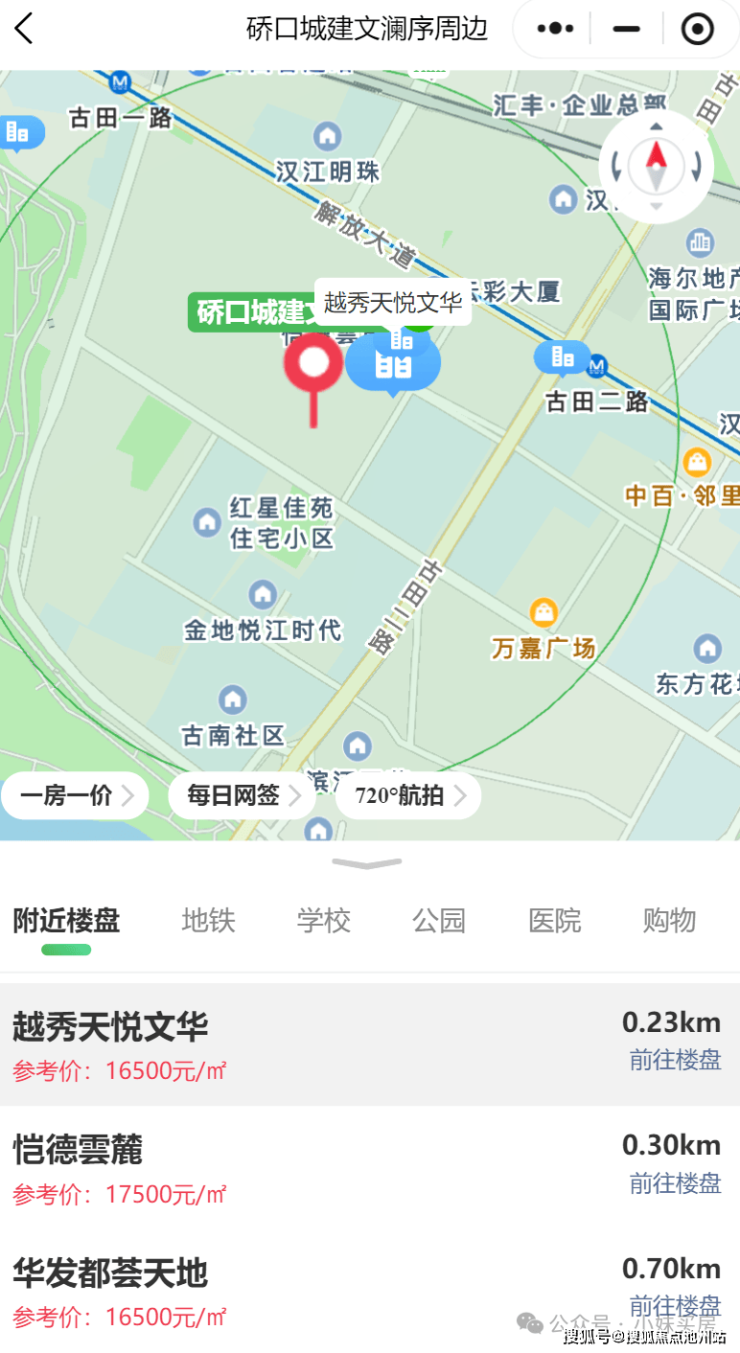Image resolution: width=740 pixels, height=1353 pixels.
Task: Switch to the 购物 tab
Action: pyautogui.click(x=669, y=921)
